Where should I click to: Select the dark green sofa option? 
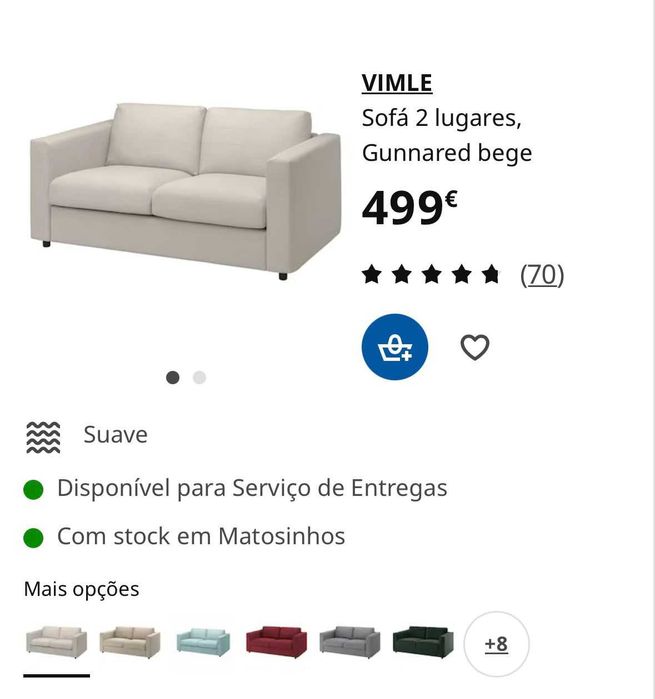pyautogui.click(x=423, y=641)
